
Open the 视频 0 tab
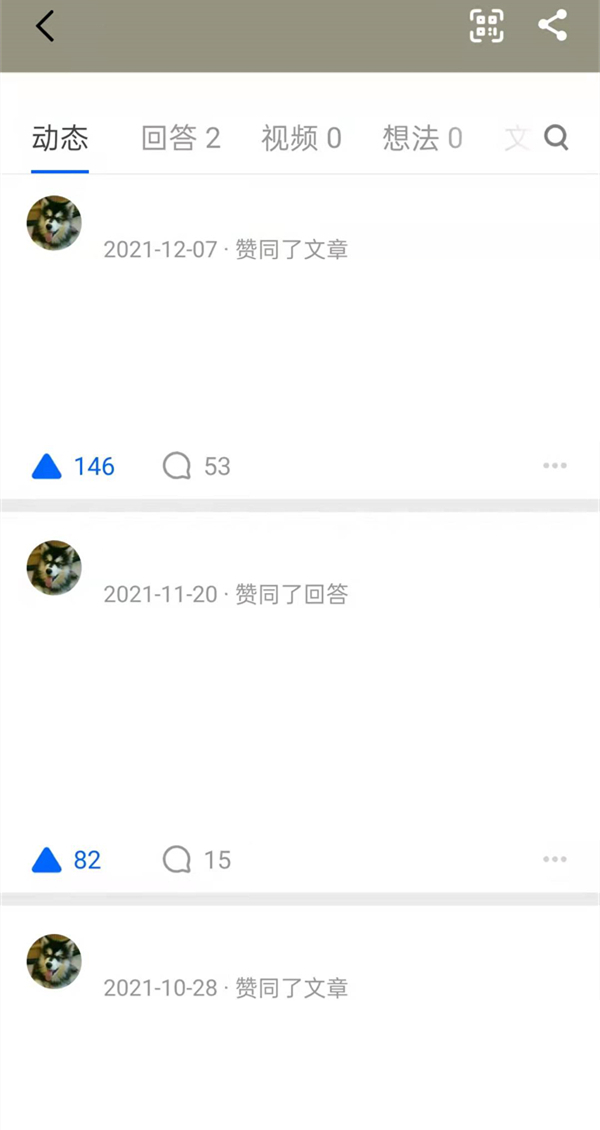click(x=301, y=138)
